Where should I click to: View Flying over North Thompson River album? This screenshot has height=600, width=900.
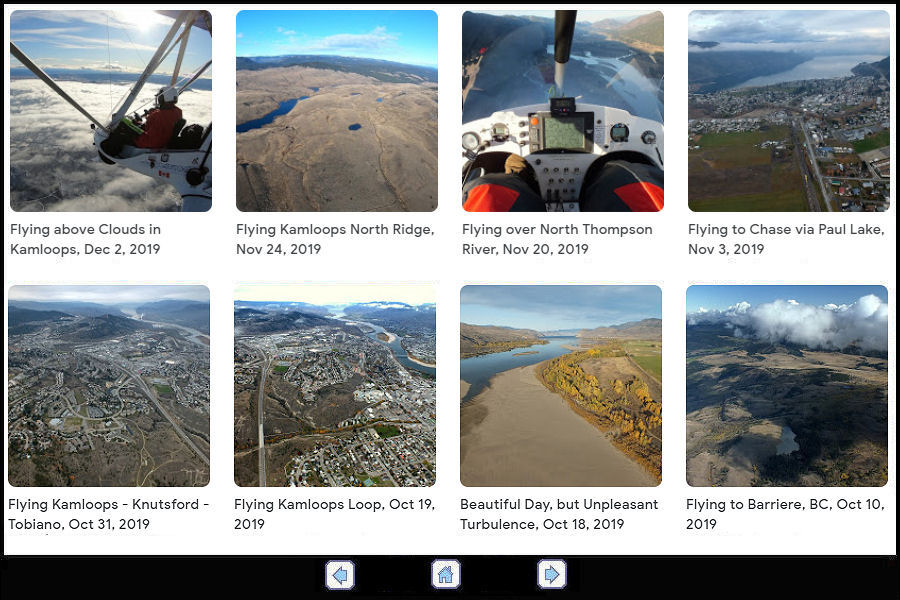[x=563, y=111]
